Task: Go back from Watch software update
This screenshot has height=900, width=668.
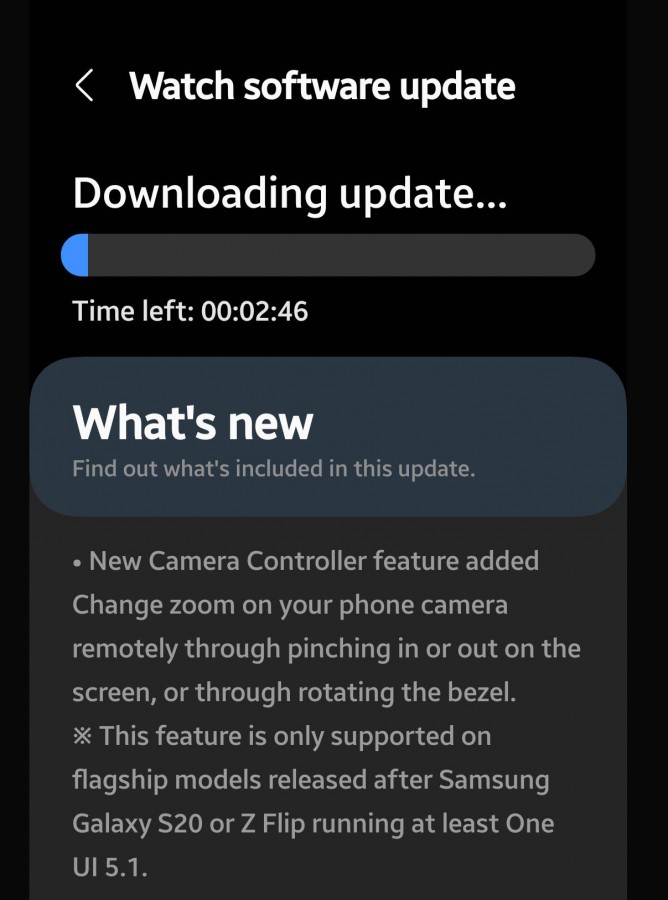Action: coord(85,86)
